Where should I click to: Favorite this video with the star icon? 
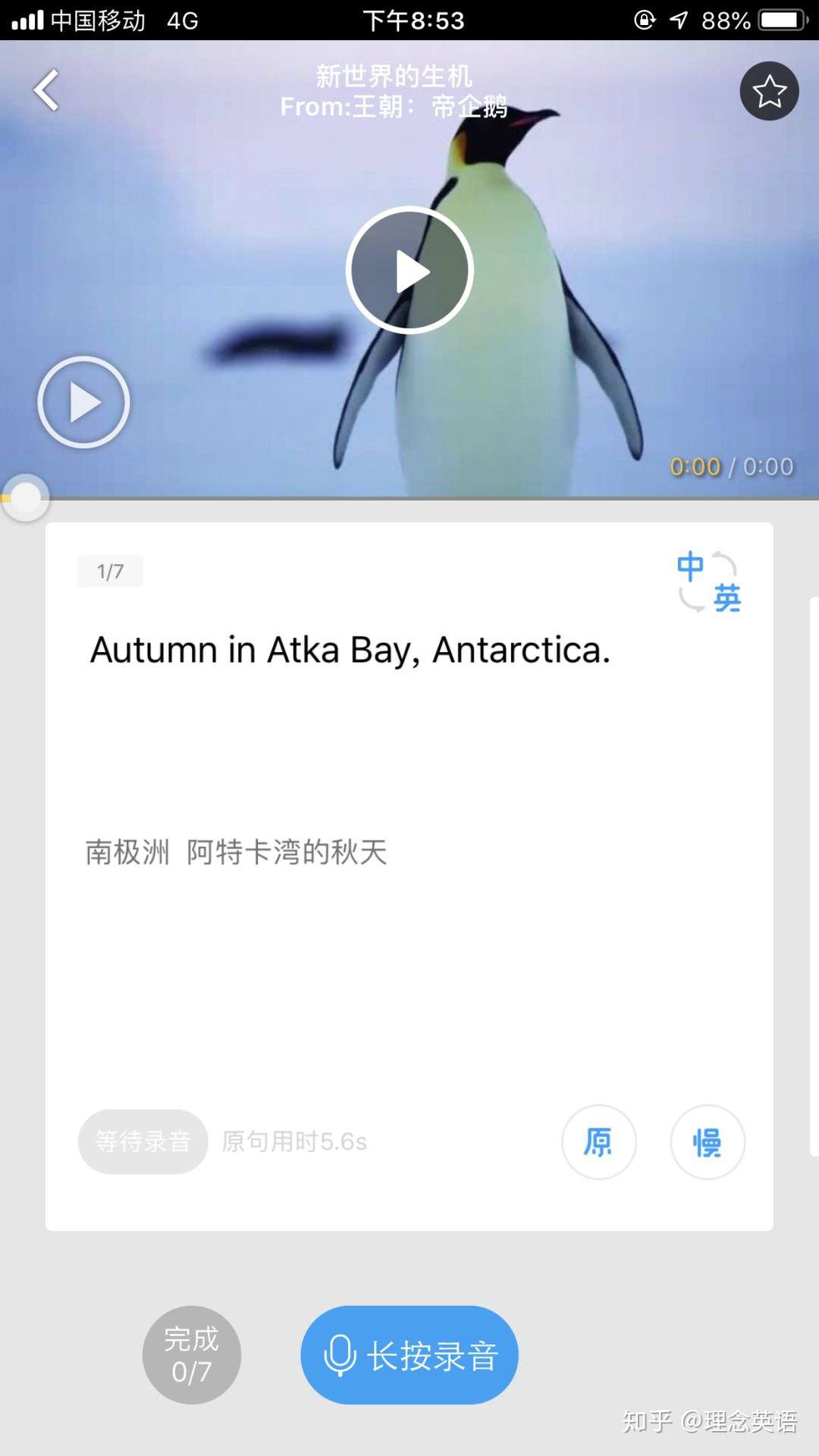pos(769,91)
